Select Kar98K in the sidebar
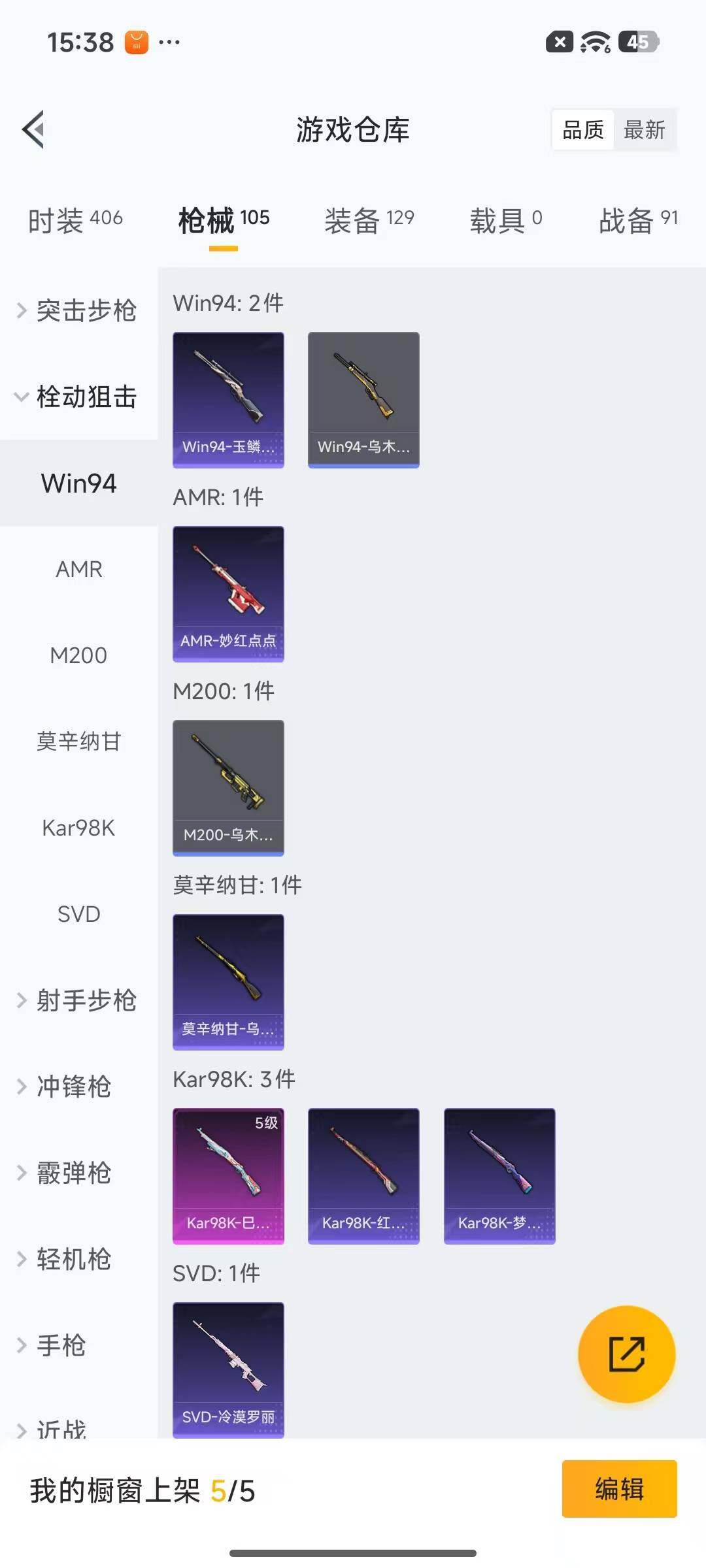Viewport: 706px width, 1568px height. (78, 828)
